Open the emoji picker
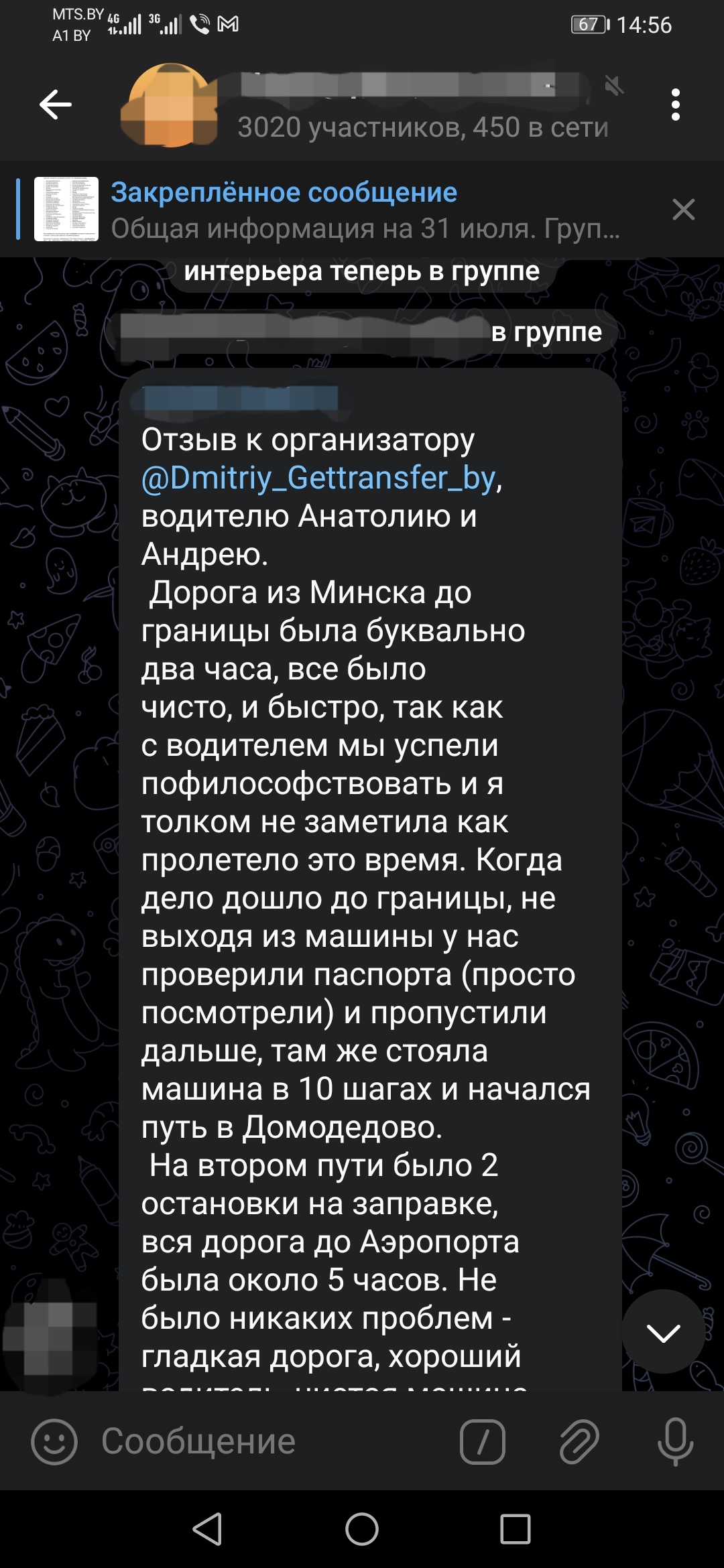 [54, 1442]
